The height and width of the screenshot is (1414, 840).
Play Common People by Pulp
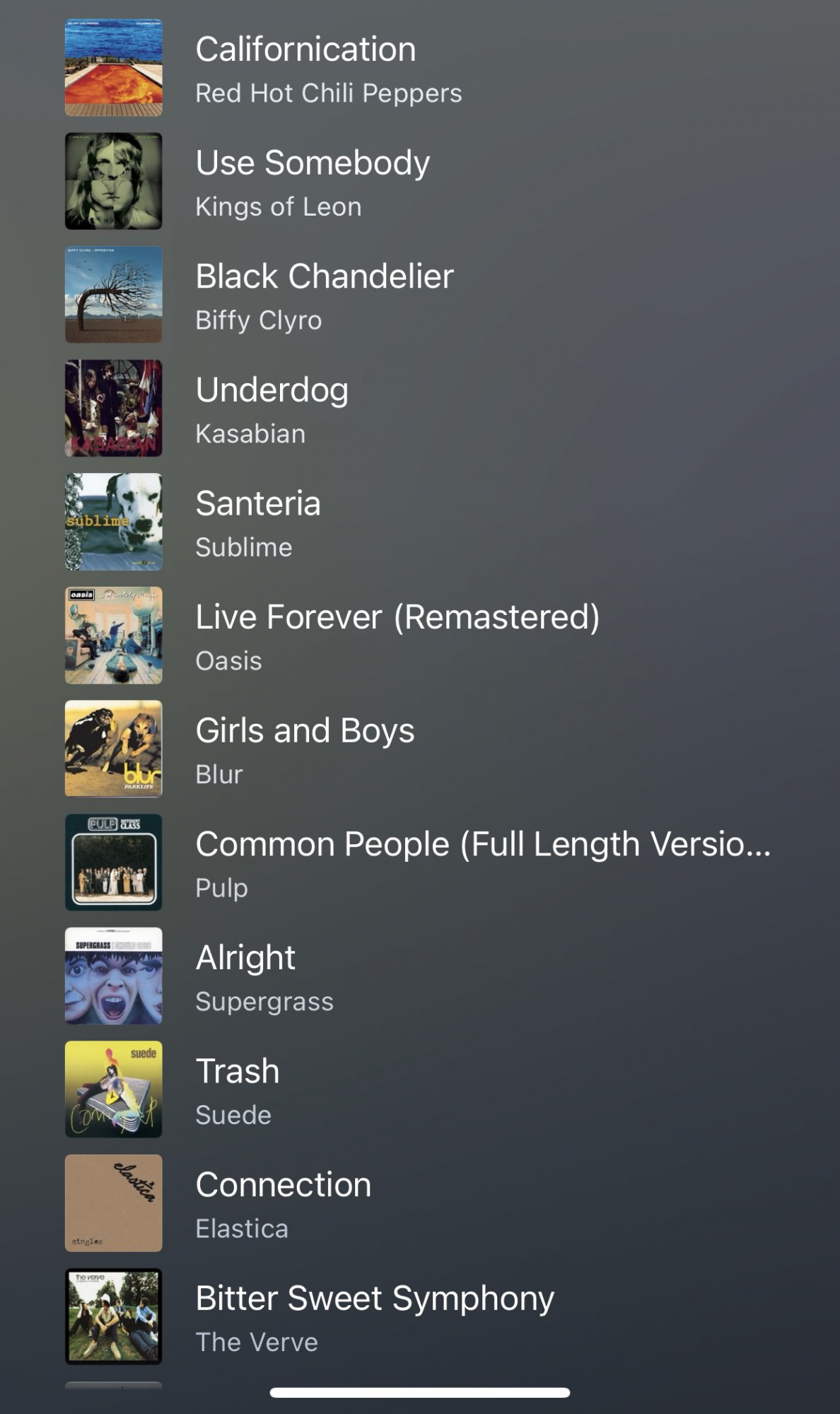482,863
